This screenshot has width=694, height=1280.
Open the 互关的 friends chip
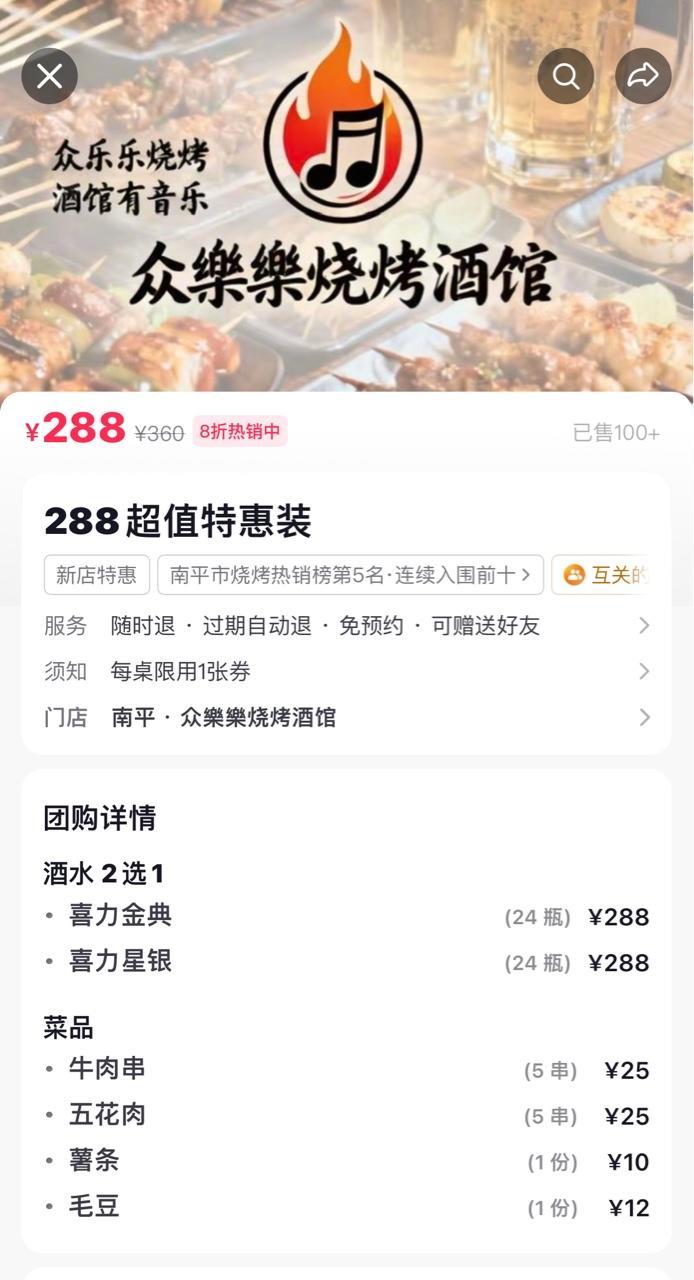[606, 575]
